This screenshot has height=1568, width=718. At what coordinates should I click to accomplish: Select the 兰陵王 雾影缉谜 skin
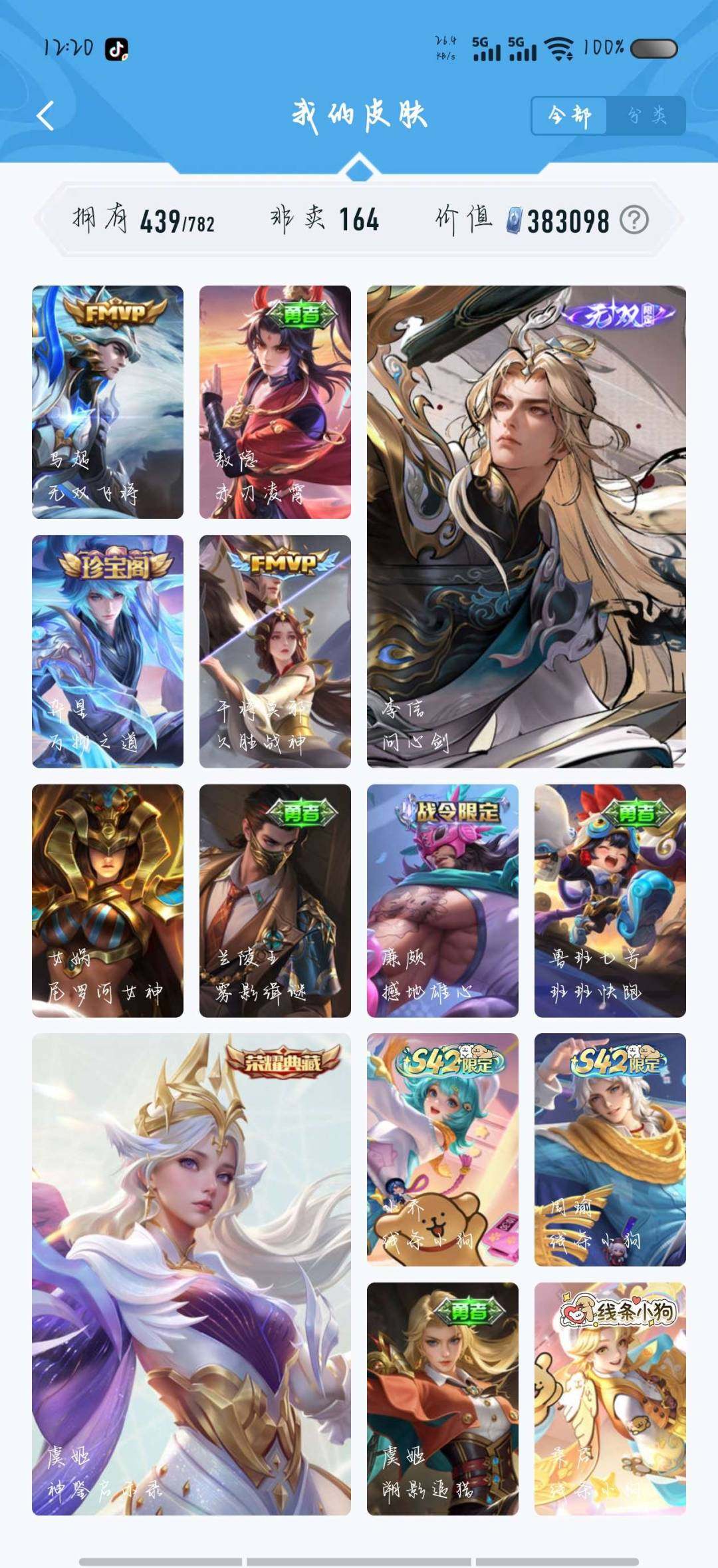[x=275, y=900]
